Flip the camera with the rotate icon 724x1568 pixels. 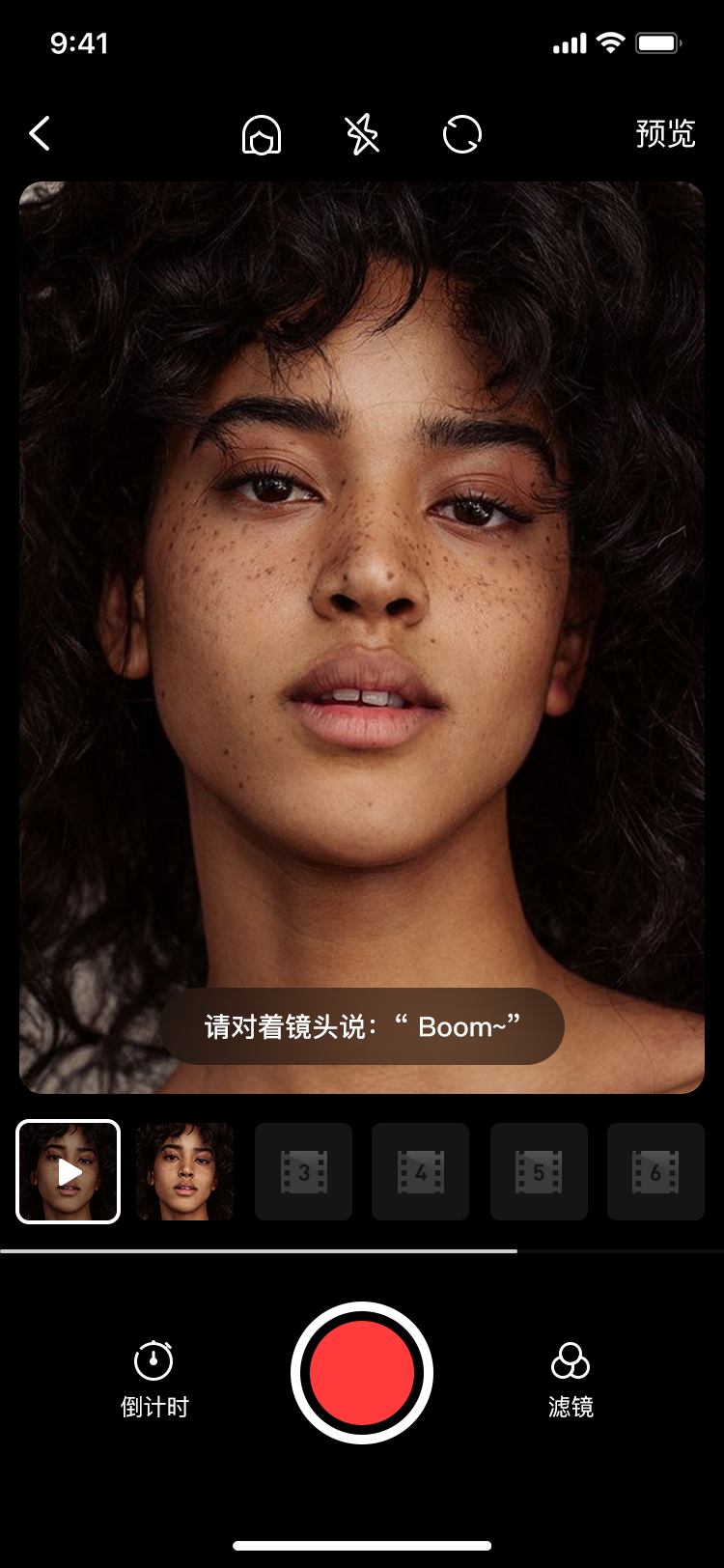(x=462, y=134)
